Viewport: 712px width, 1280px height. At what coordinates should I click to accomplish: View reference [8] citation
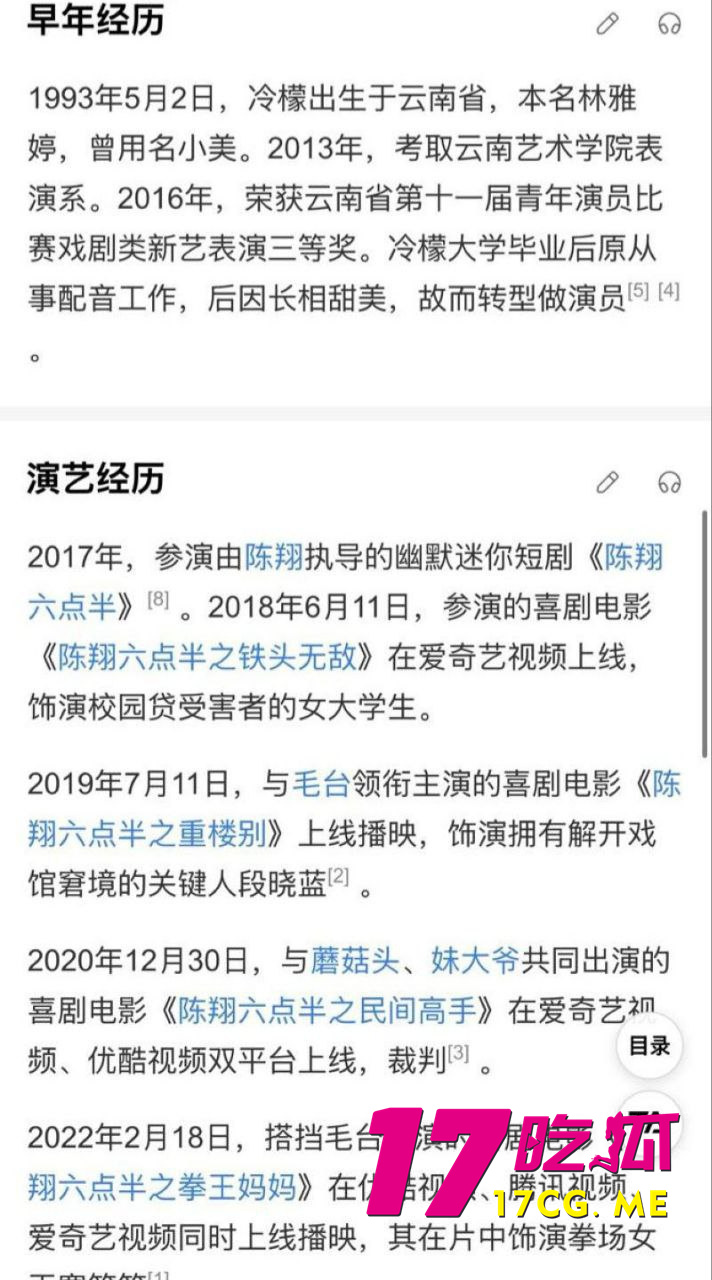click(x=158, y=600)
